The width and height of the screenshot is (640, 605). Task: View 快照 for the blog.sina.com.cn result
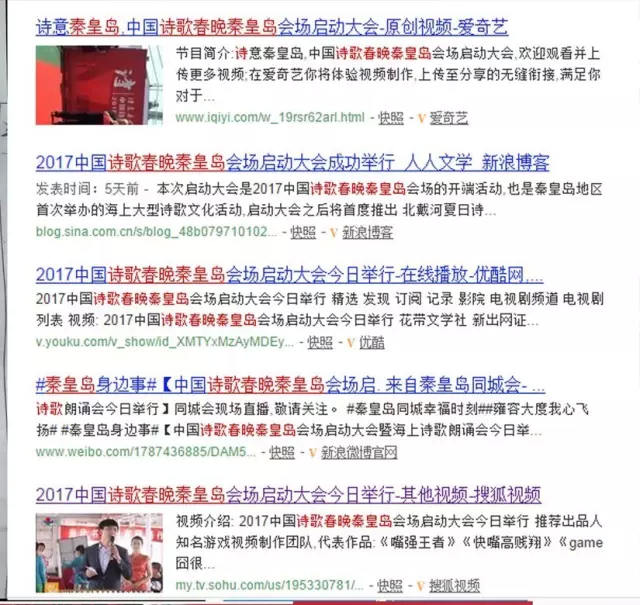coord(303,232)
